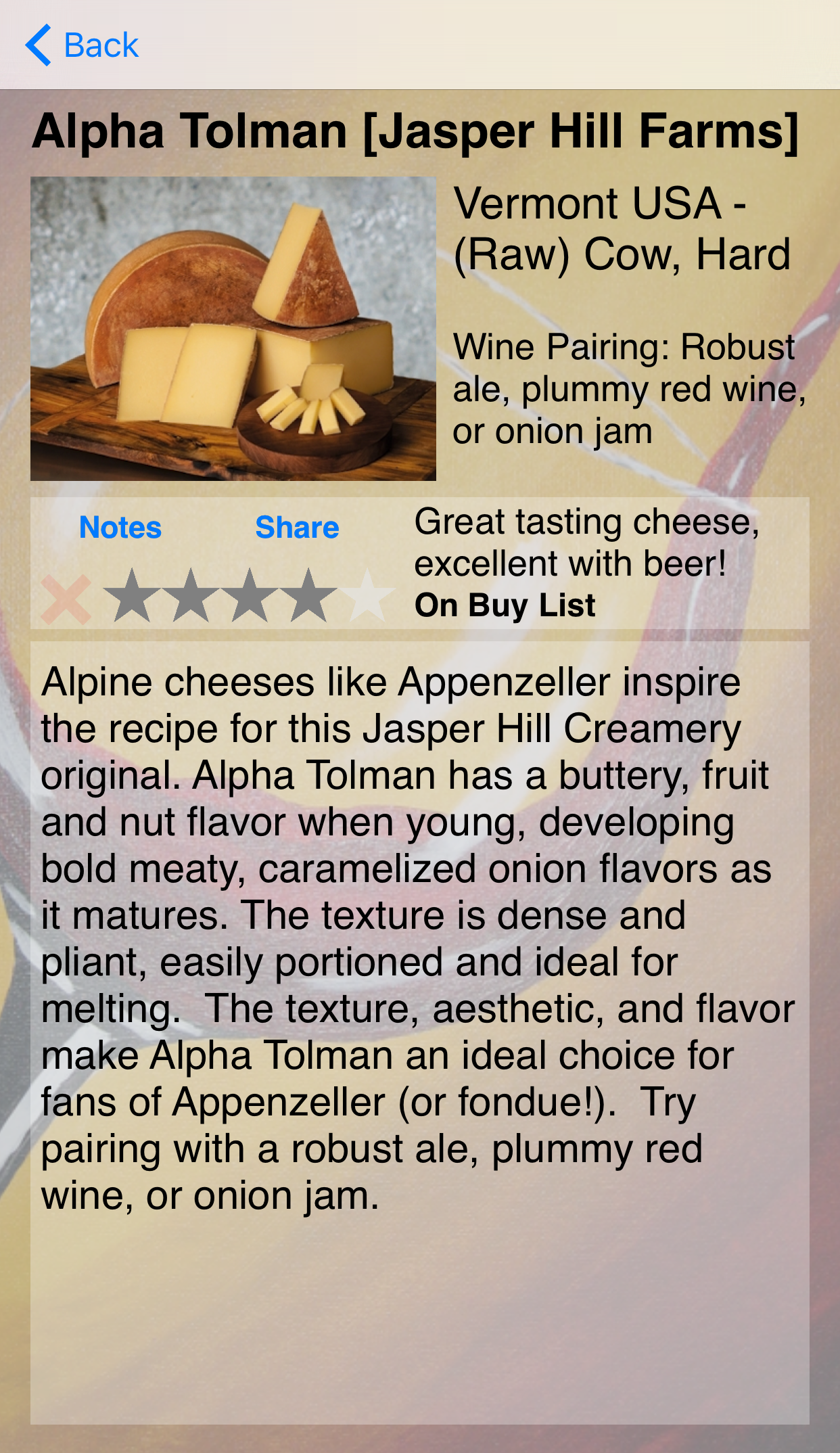This screenshot has width=840, height=1453.
Task: Enlarge the Alpha Tolman cheese photo
Action: point(233,329)
